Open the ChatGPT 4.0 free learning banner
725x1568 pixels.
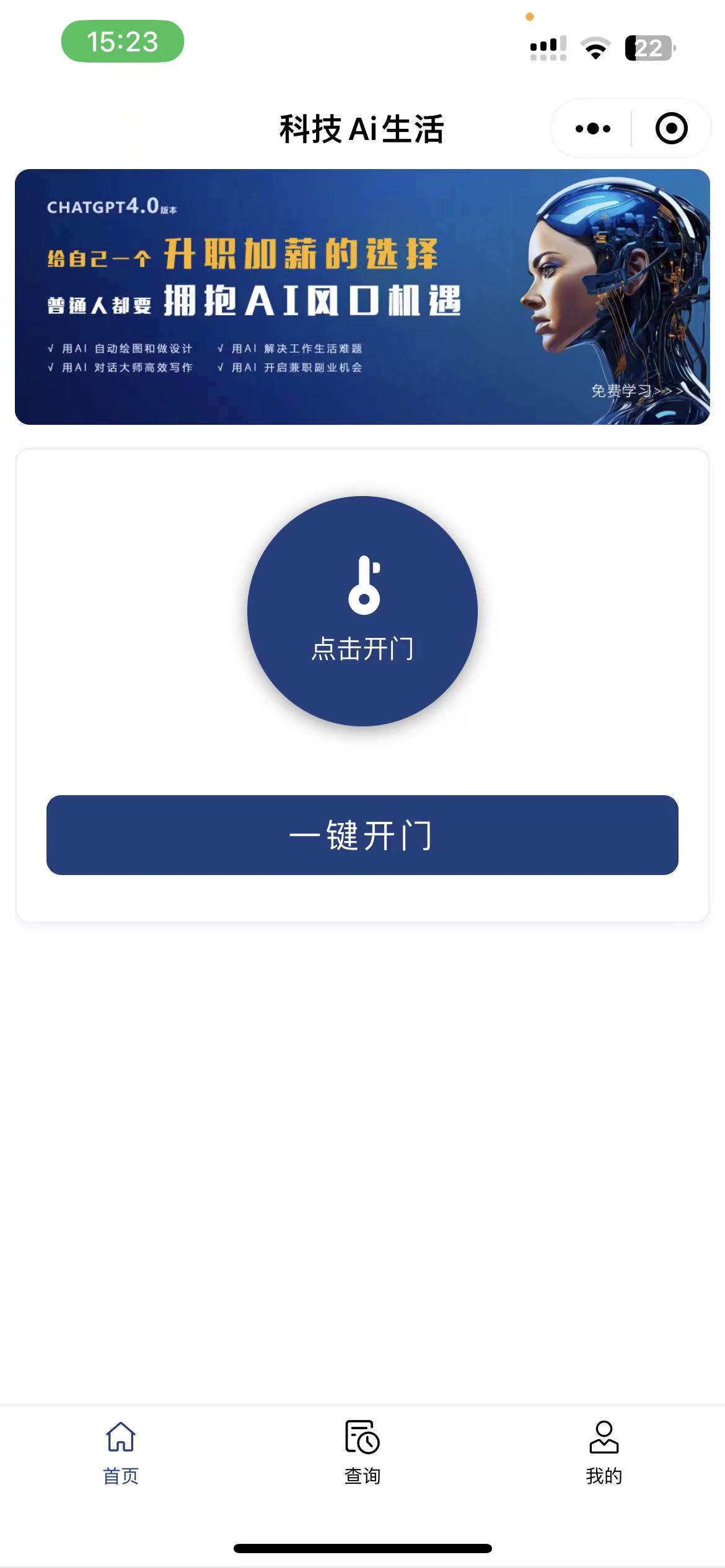click(362, 297)
